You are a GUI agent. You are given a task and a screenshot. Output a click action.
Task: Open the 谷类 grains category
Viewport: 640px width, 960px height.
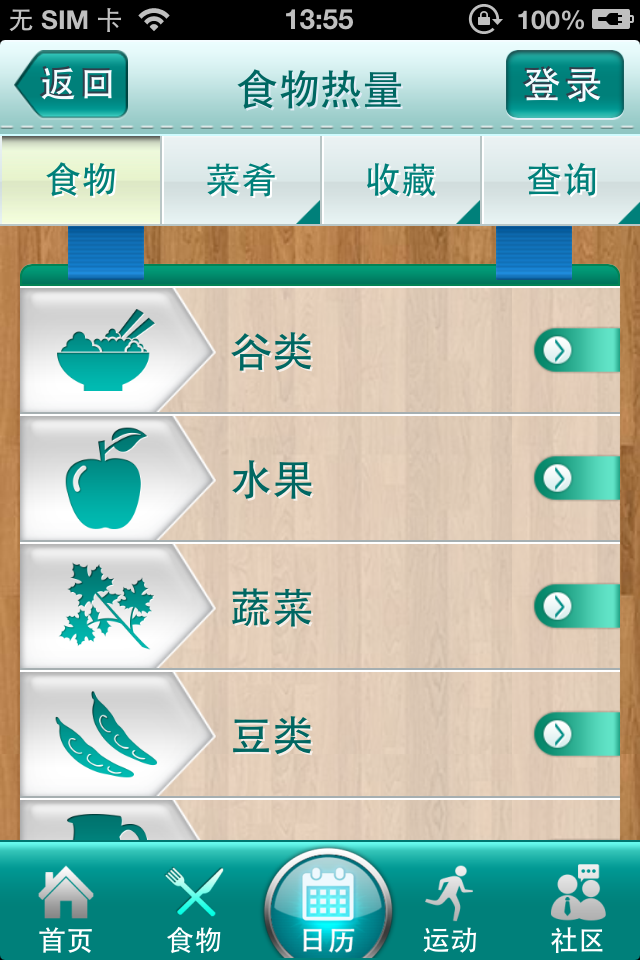tap(320, 351)
